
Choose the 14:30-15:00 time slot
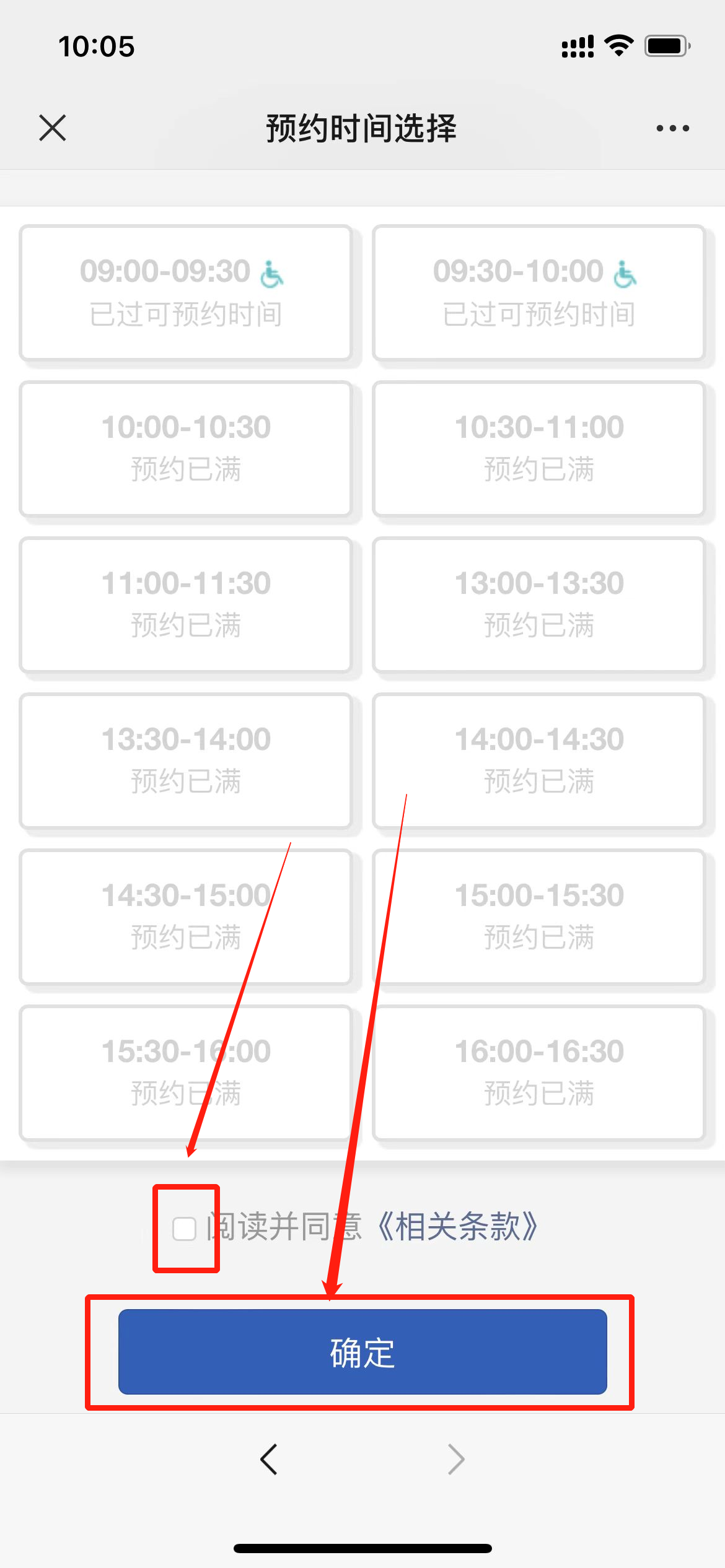coord(185,917)
